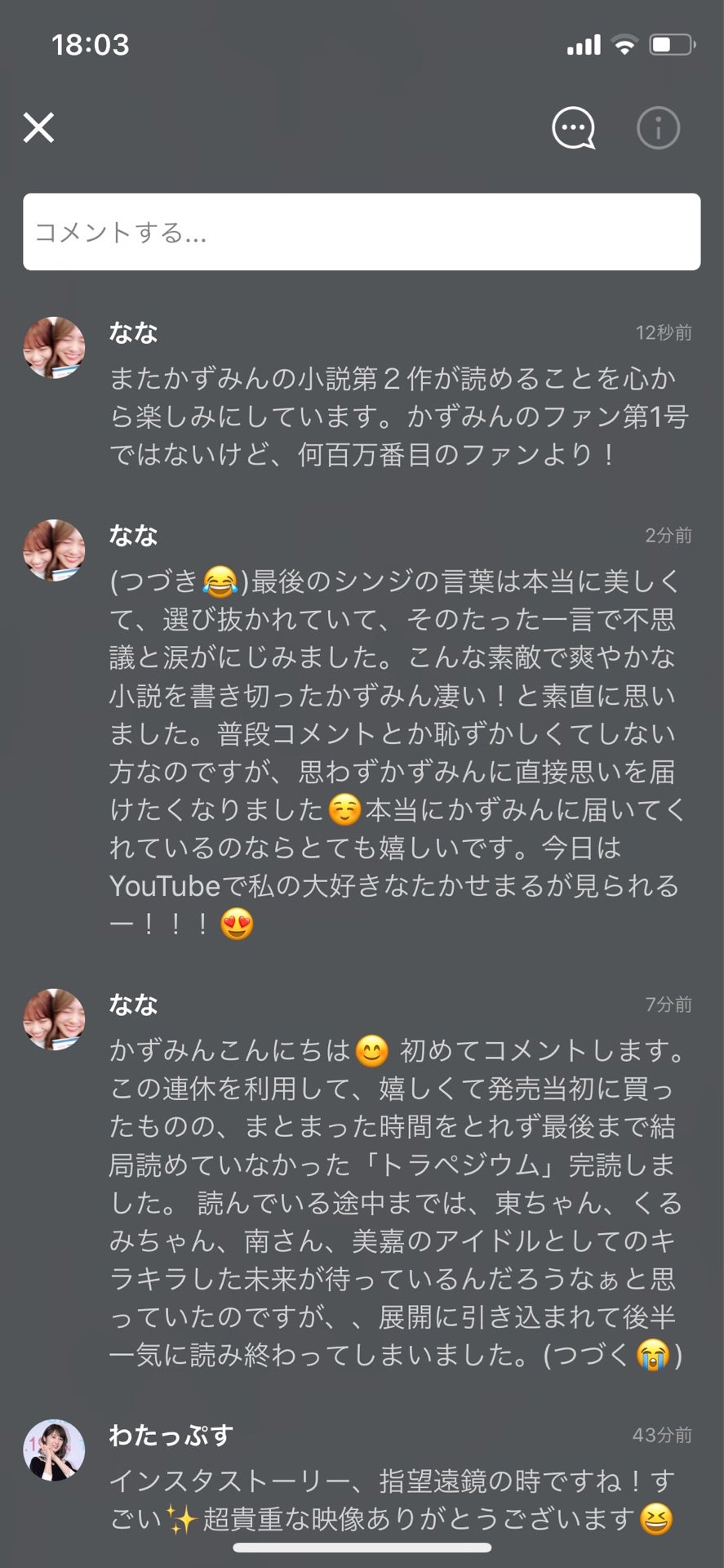Tap the close X icon
724x1568 pixels.
click(38, 127)
